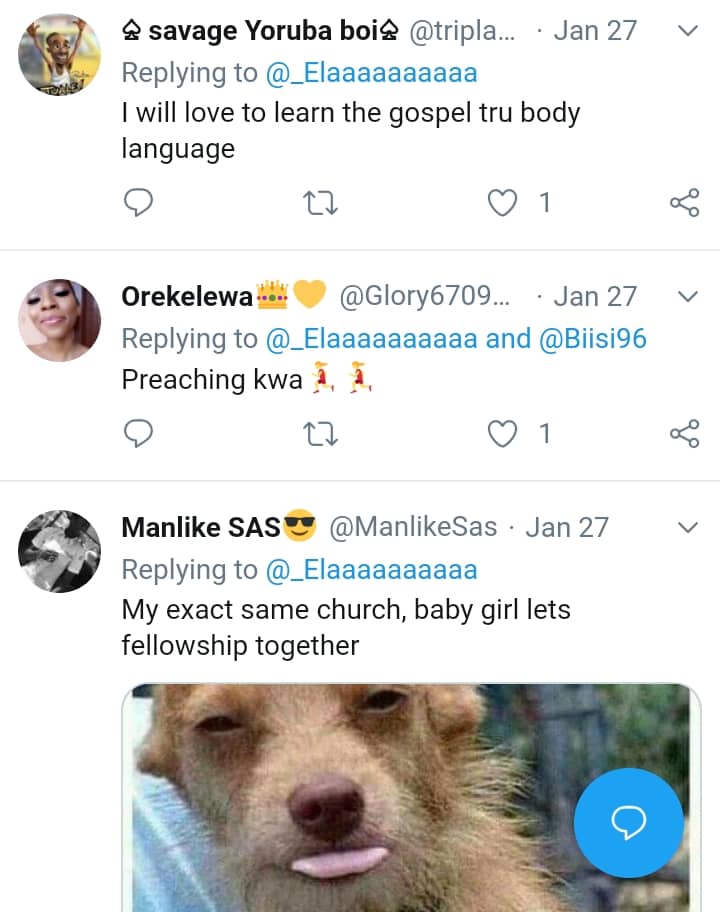Open the @Biisi96 mention link
This screenshot has height=912, width=720.
pyautogui.click(x=593, y=339)
